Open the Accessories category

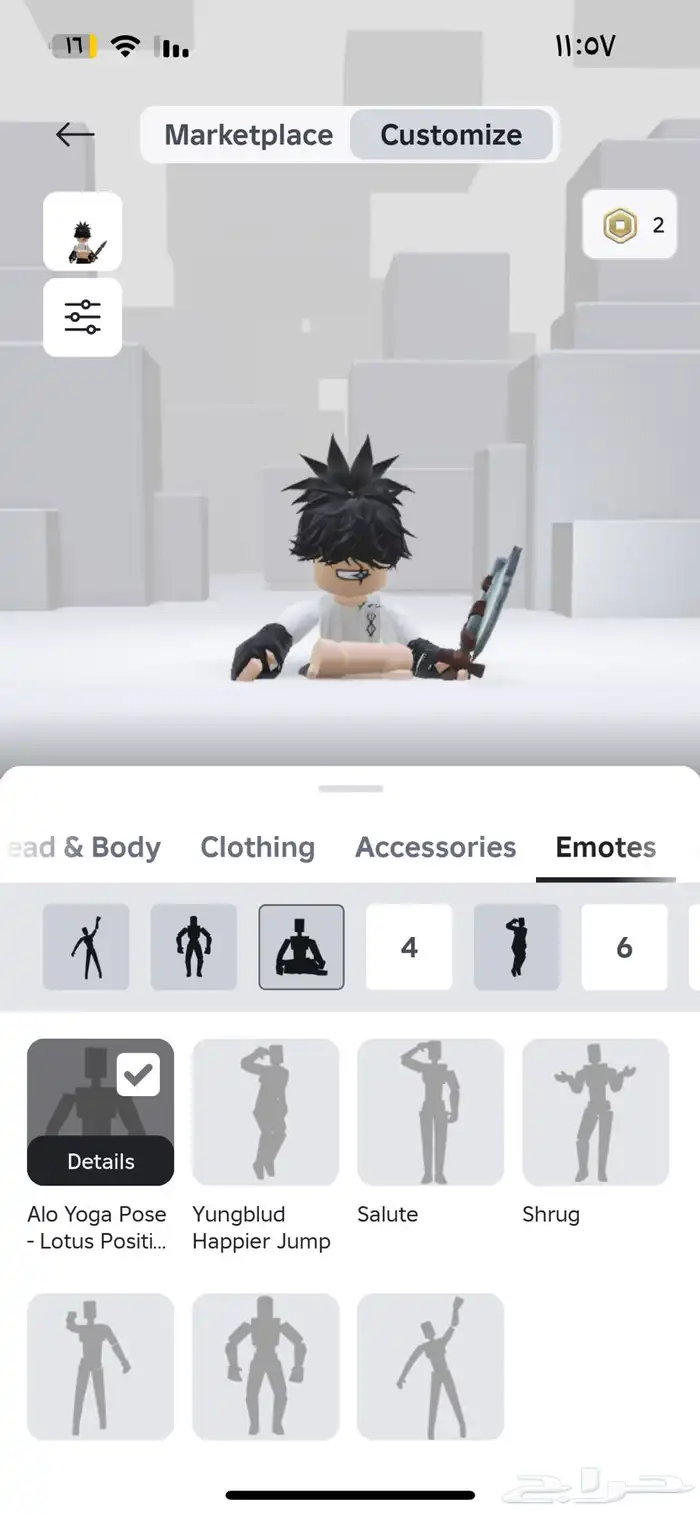click(436, 847)
